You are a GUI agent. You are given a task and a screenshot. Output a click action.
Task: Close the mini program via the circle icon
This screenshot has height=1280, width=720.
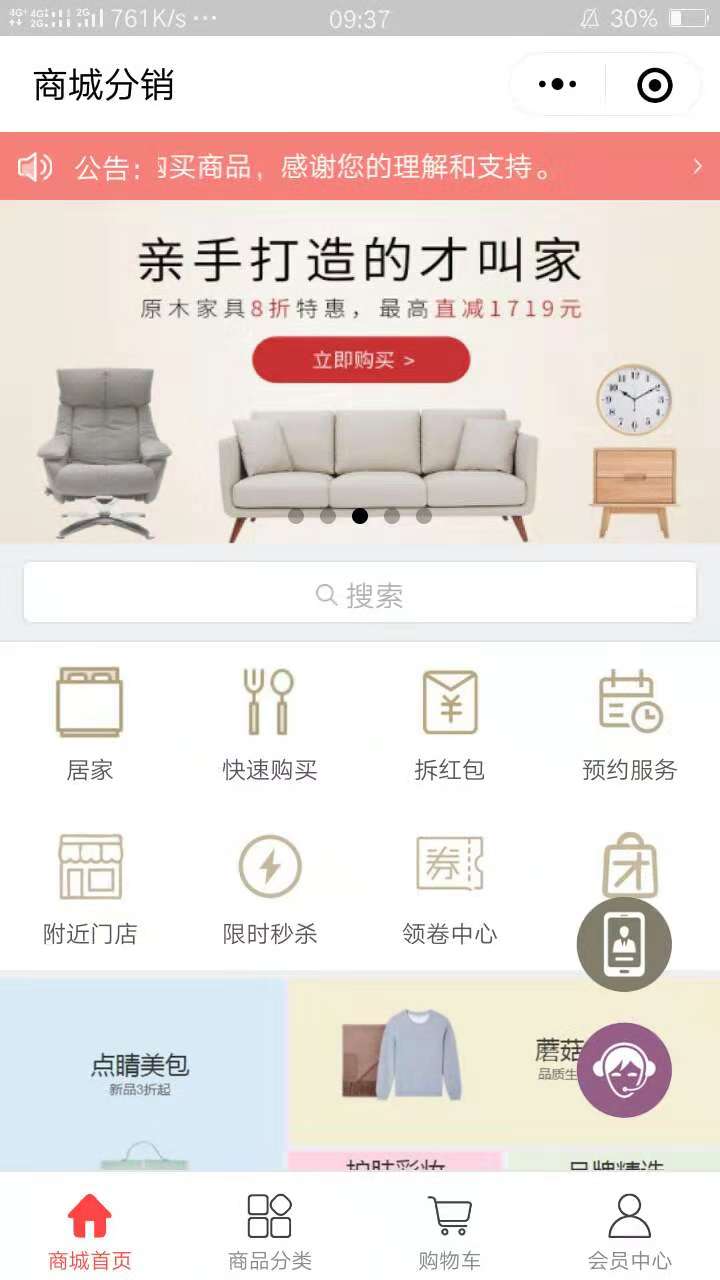[x=655, y=86]
